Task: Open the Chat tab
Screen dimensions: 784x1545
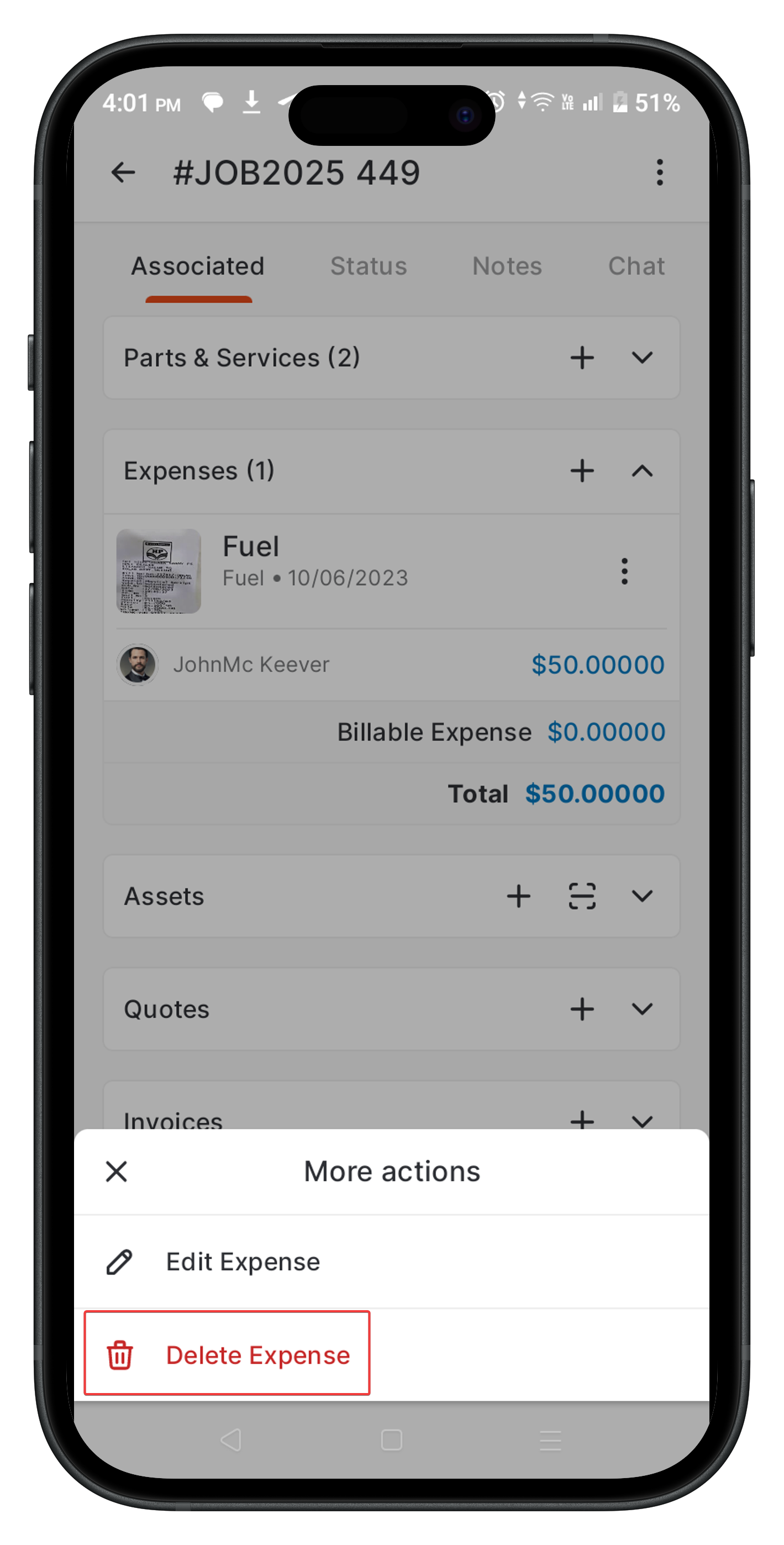Action: (x=636, y=266)
